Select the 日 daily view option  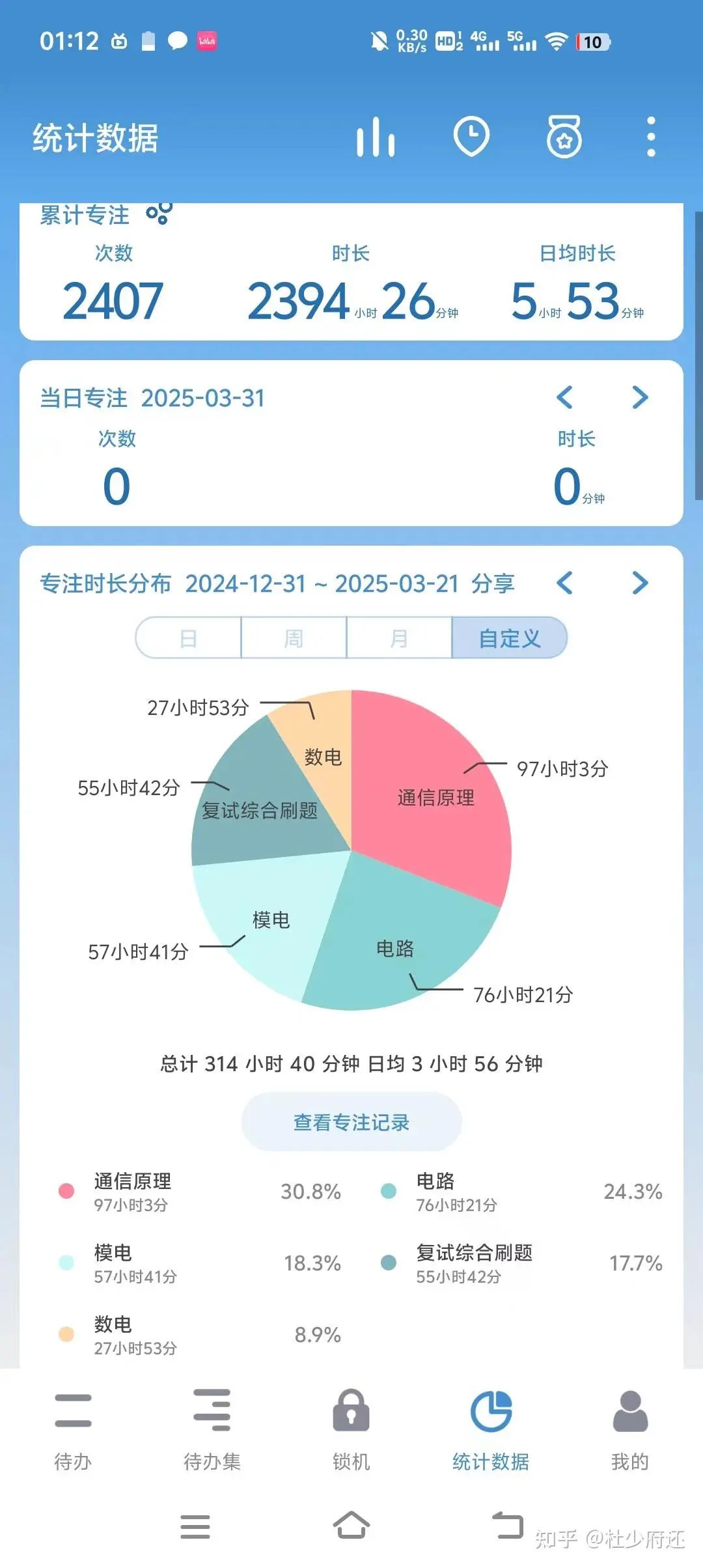(187, 638)
